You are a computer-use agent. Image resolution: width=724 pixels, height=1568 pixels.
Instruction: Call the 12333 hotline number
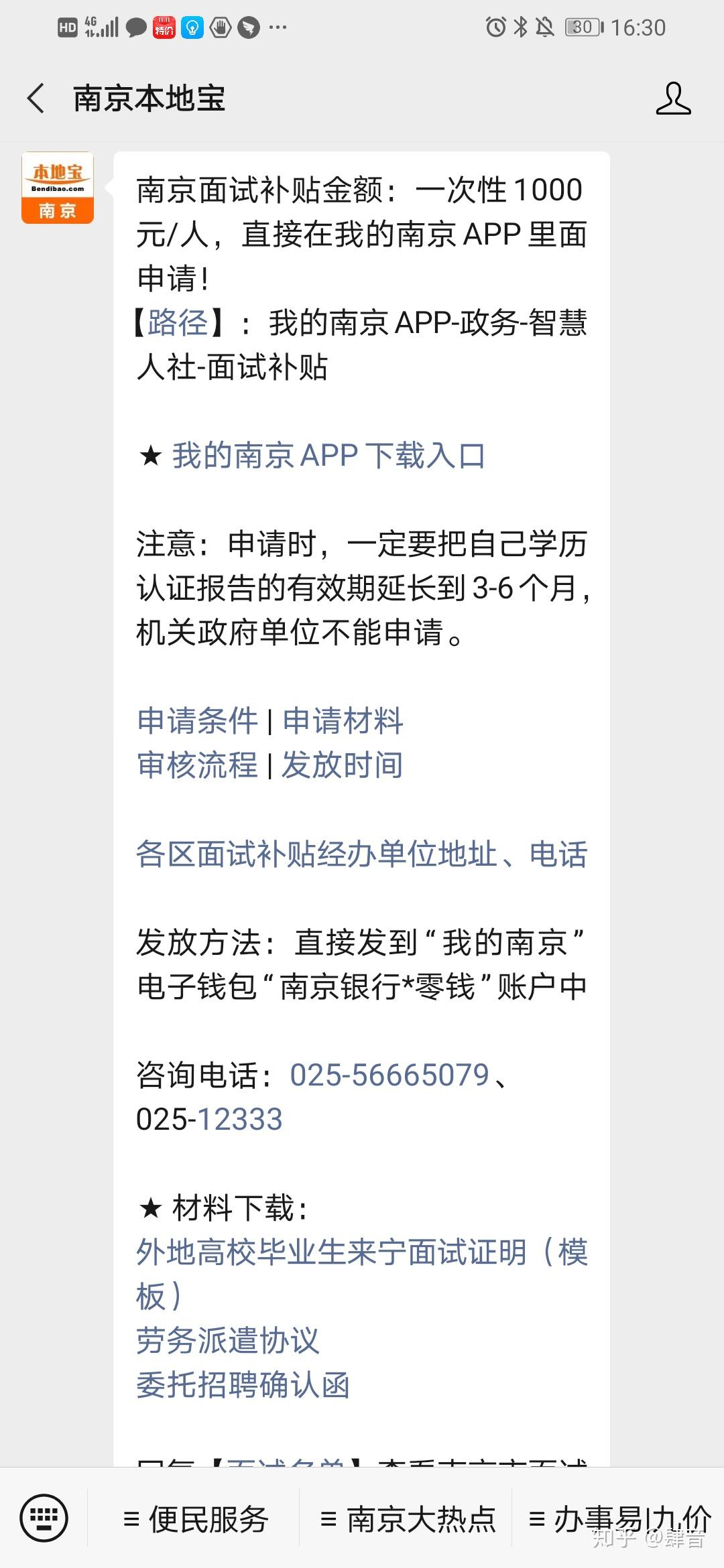click(240, 1120)
